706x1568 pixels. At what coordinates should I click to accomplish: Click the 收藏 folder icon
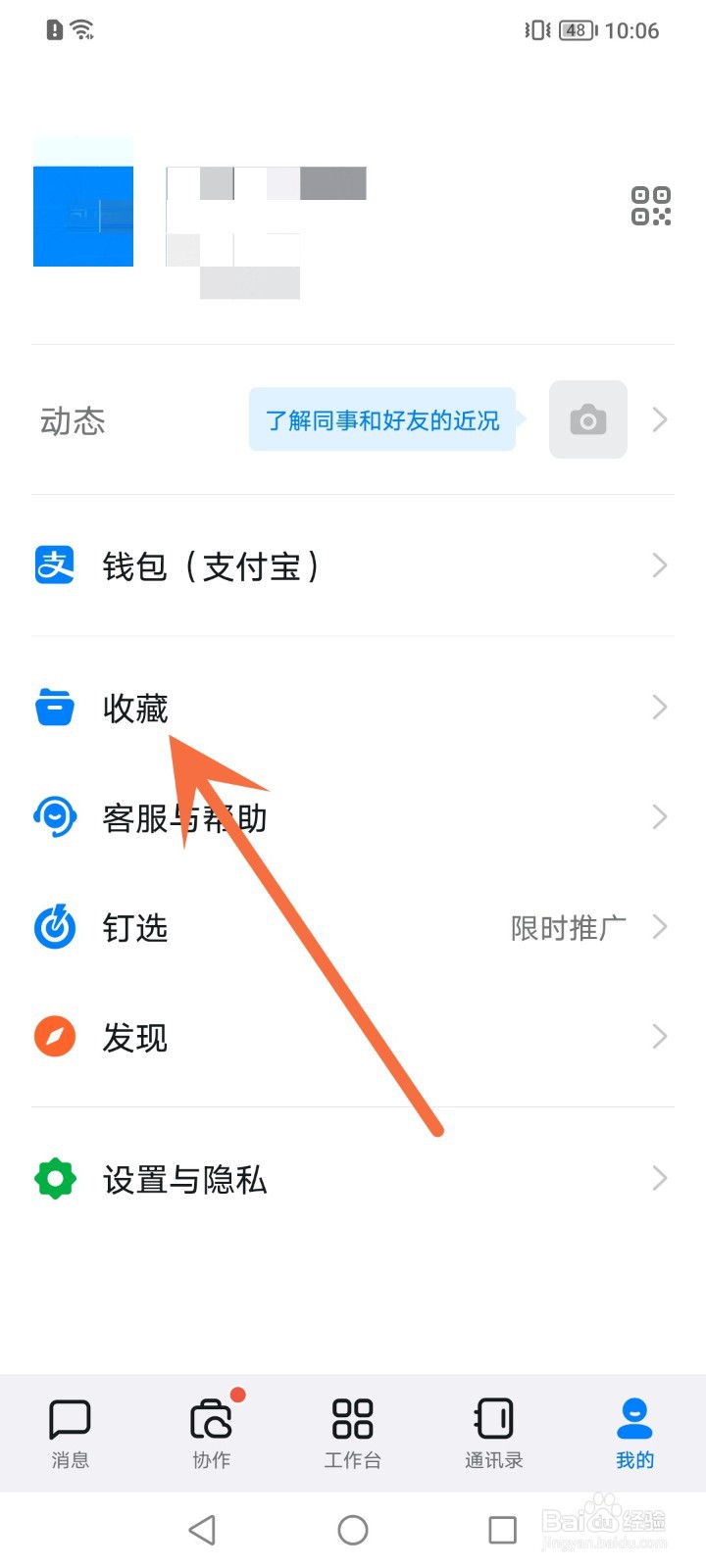[x=54, y=707]
